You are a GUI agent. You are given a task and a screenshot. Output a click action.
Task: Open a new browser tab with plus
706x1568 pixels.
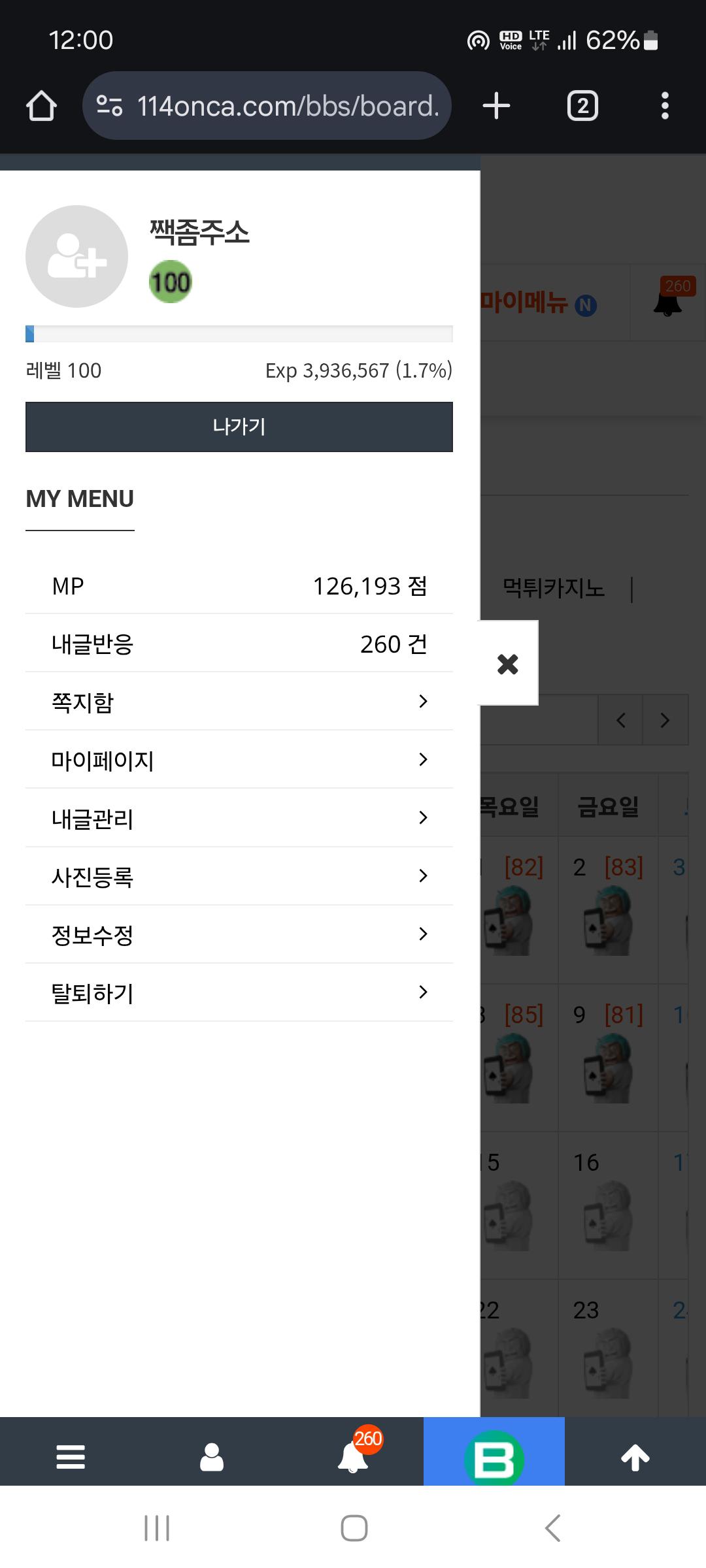pyautogui.click(x=496, y=106)
